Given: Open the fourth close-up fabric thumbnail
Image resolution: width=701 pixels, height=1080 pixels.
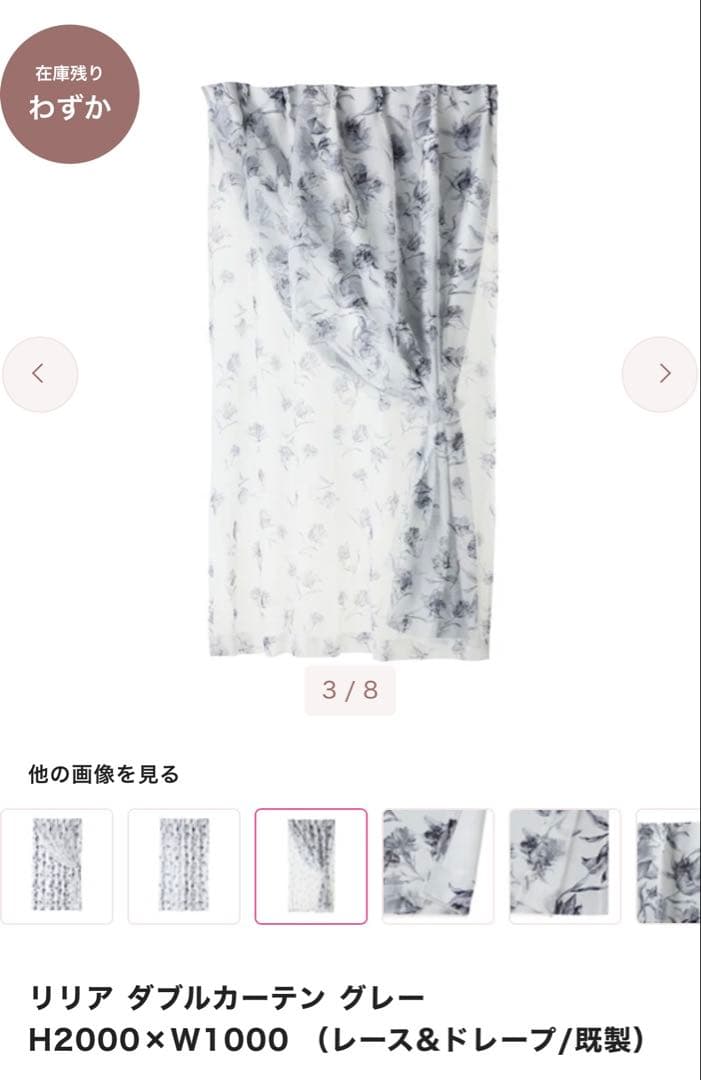Looking at the screenshot, I should pyautogui.click(x=438, y=866).
